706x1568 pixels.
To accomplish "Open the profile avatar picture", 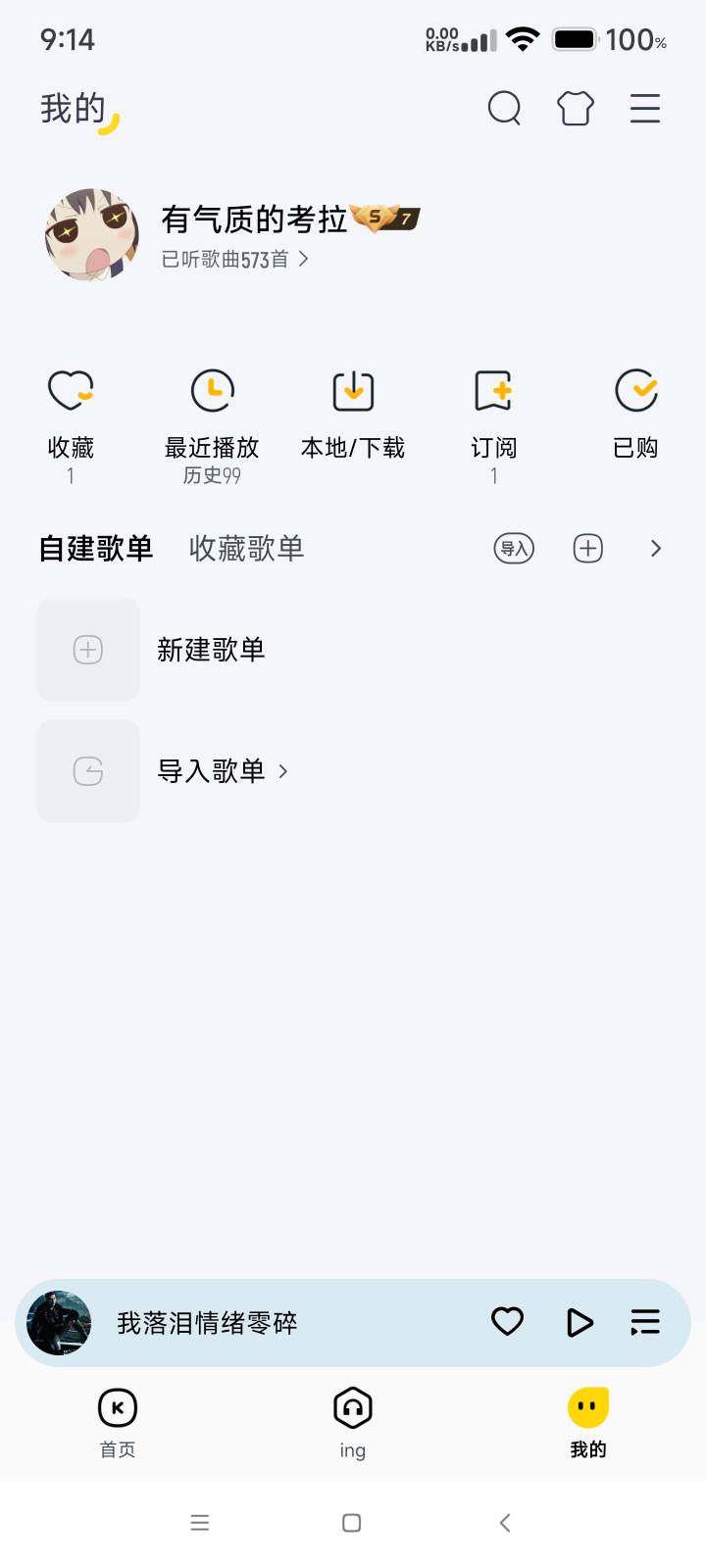I will [91, 234].
